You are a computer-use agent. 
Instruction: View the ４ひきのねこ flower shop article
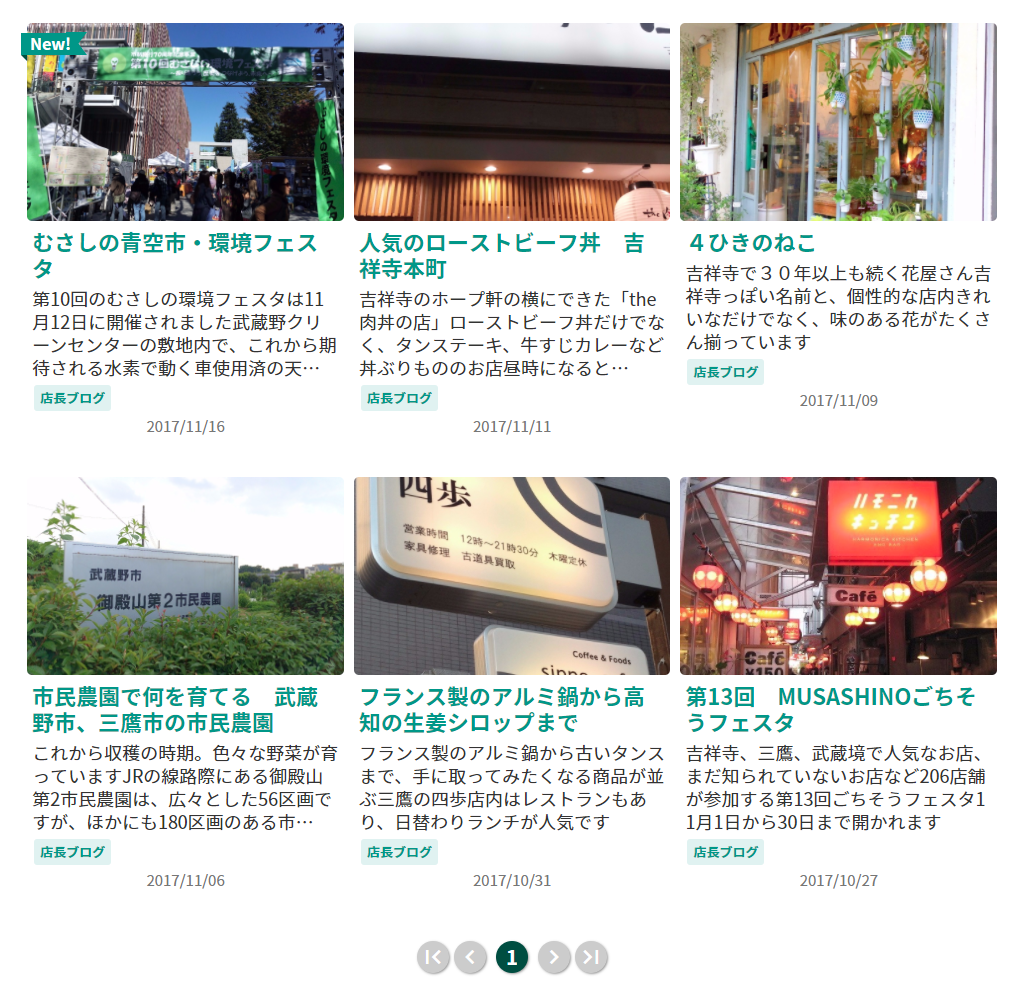tap(751, 243)
